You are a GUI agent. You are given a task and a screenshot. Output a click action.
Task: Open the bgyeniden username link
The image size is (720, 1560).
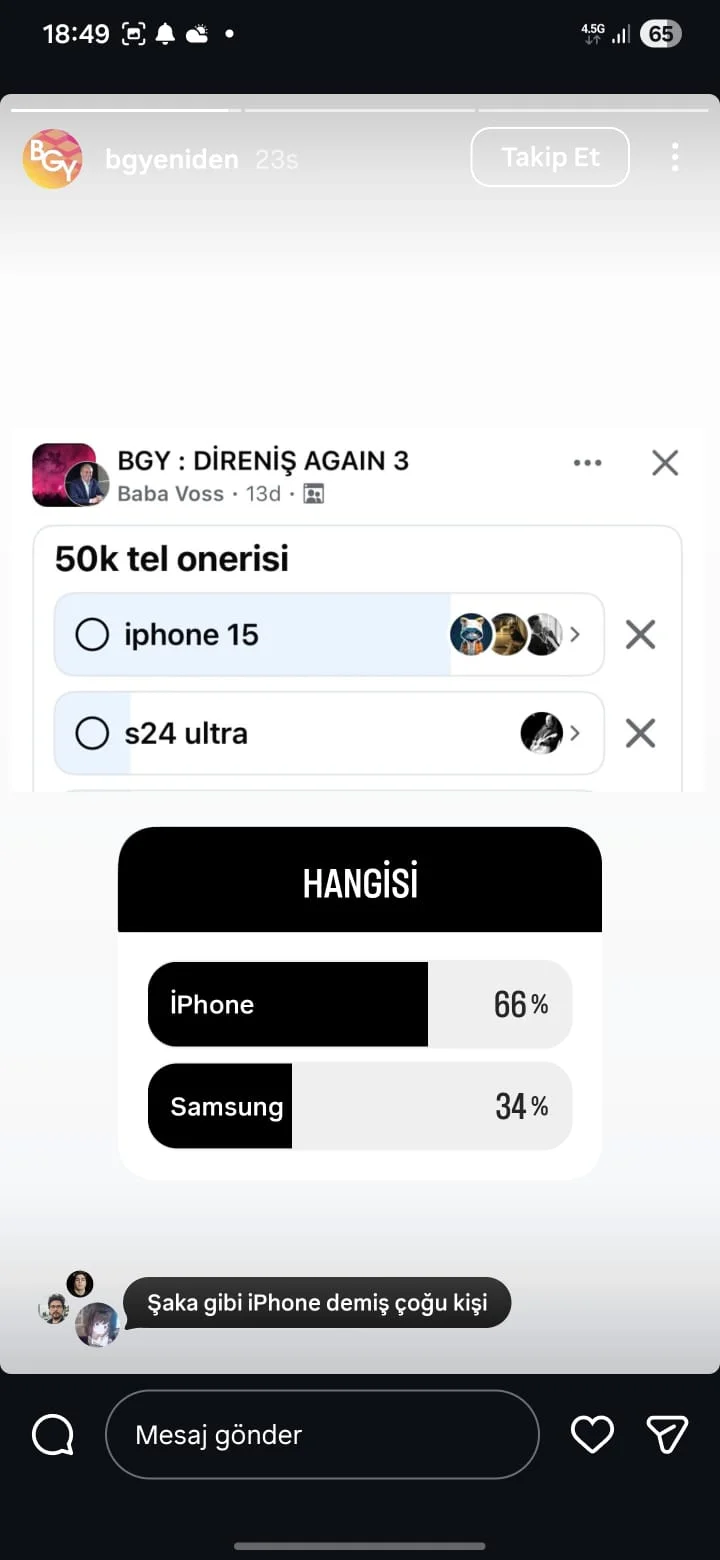click(172, 159)
